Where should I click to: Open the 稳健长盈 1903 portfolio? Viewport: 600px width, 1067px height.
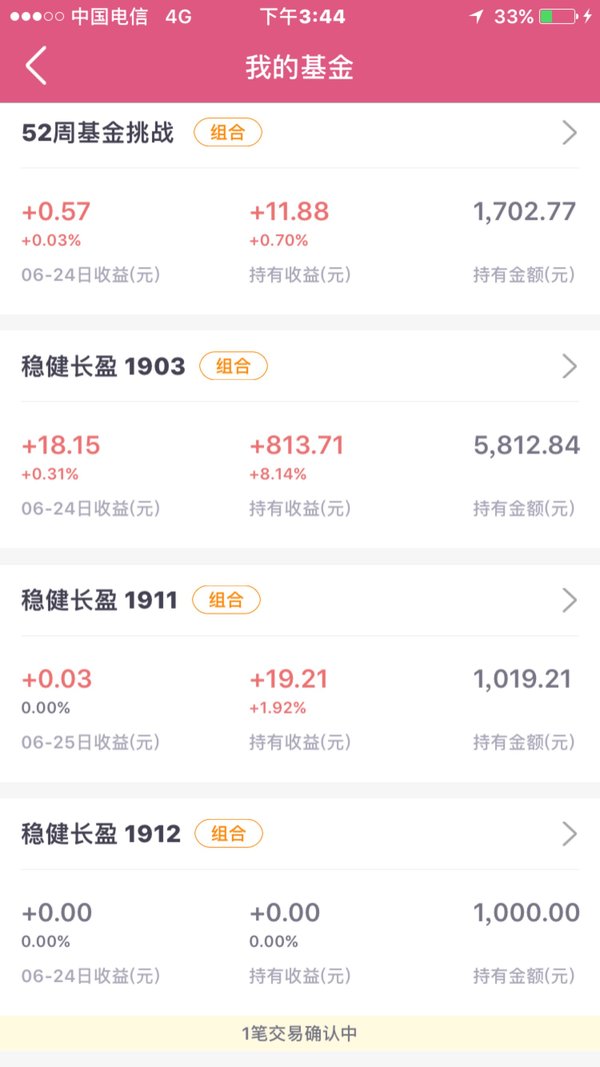pyautogui.click(x=300, y=367)
